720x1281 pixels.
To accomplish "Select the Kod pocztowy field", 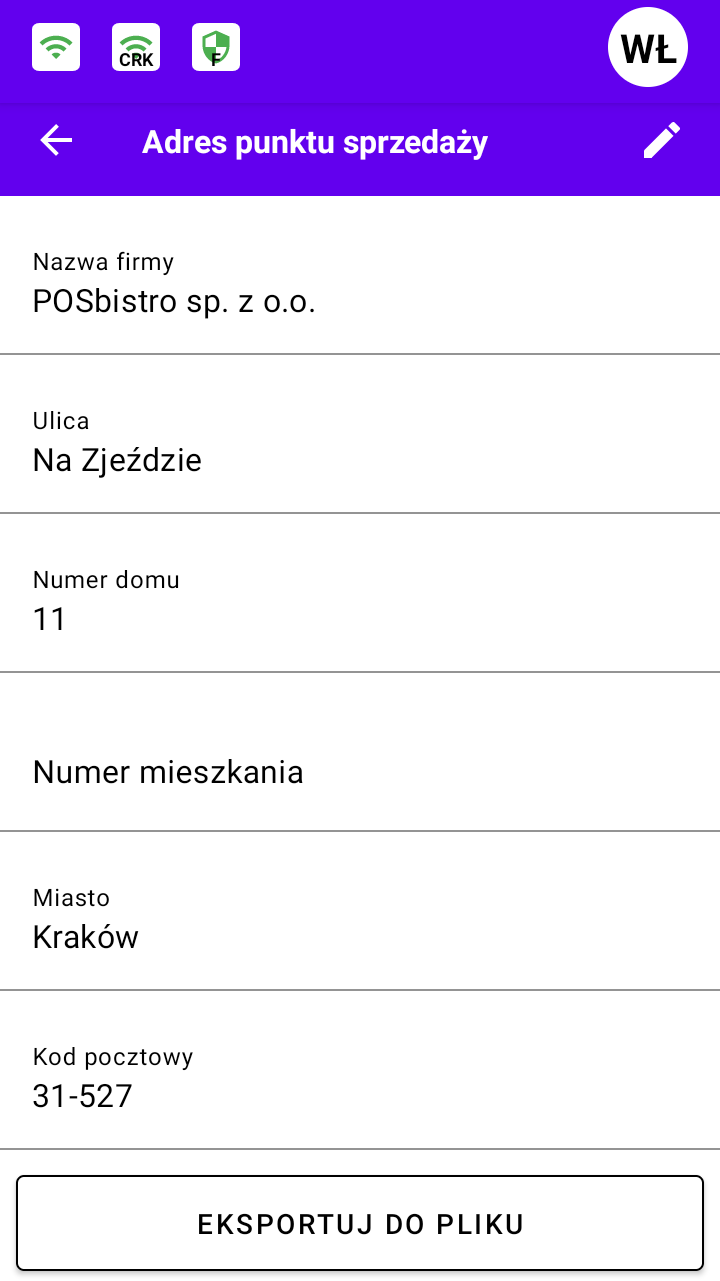I will pyautogui.click(x=360, y=1070).
